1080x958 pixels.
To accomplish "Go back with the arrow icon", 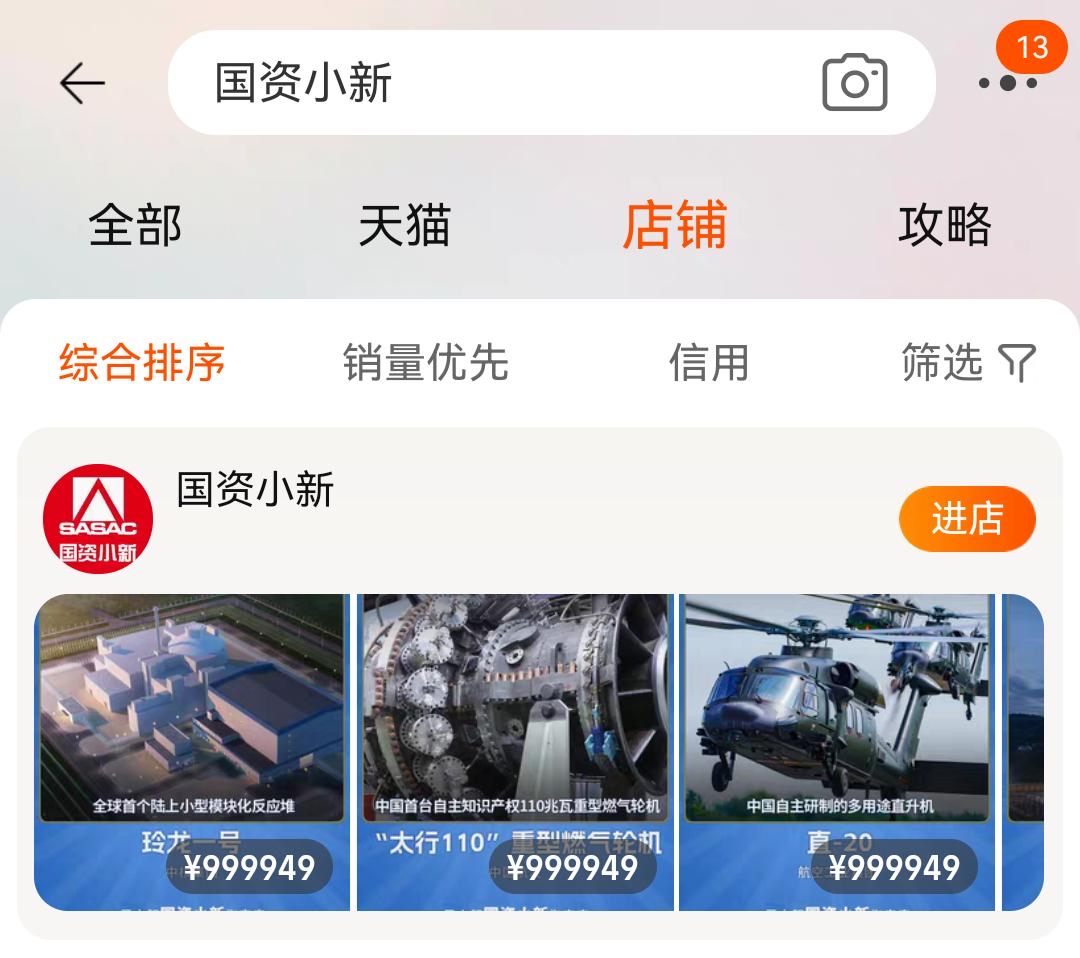I will [x=82, y=83].
